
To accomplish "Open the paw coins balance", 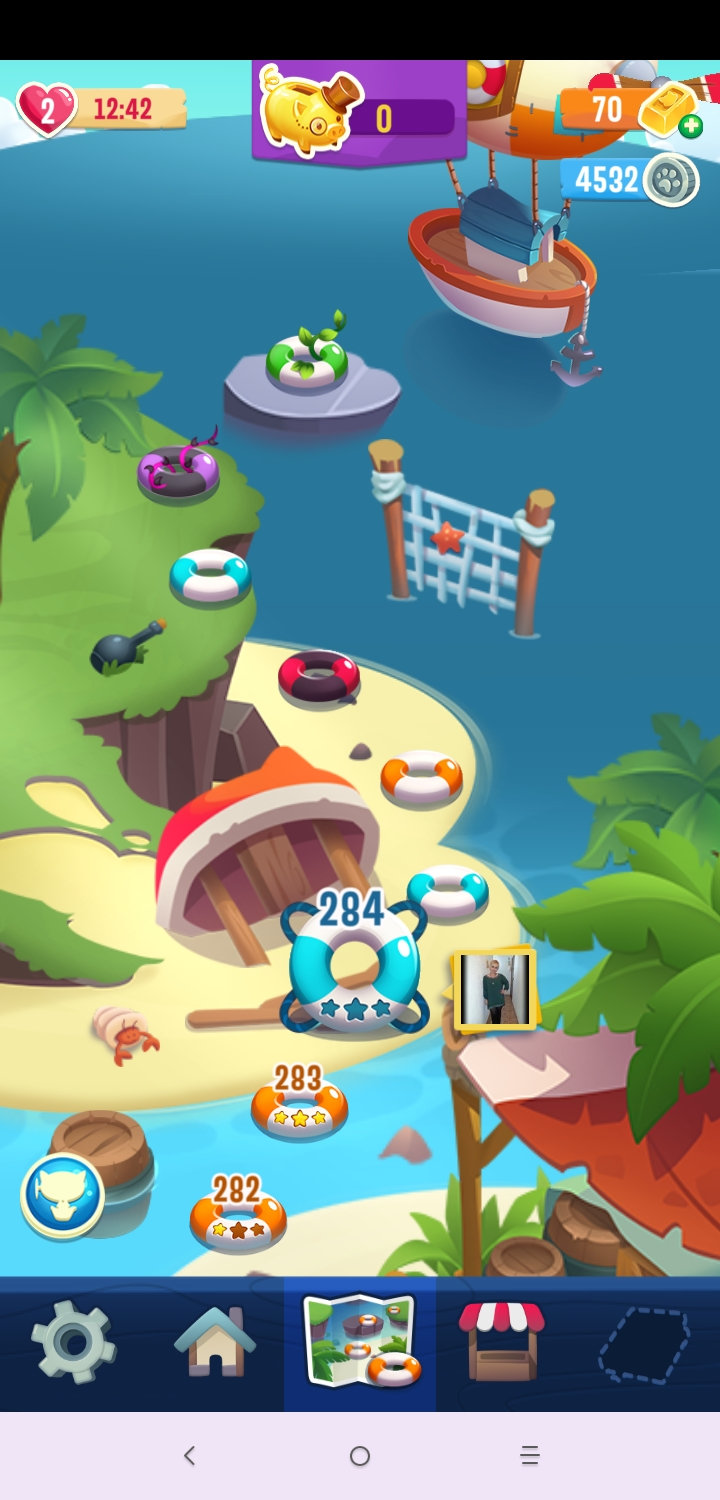I will (x=628, y=180).
